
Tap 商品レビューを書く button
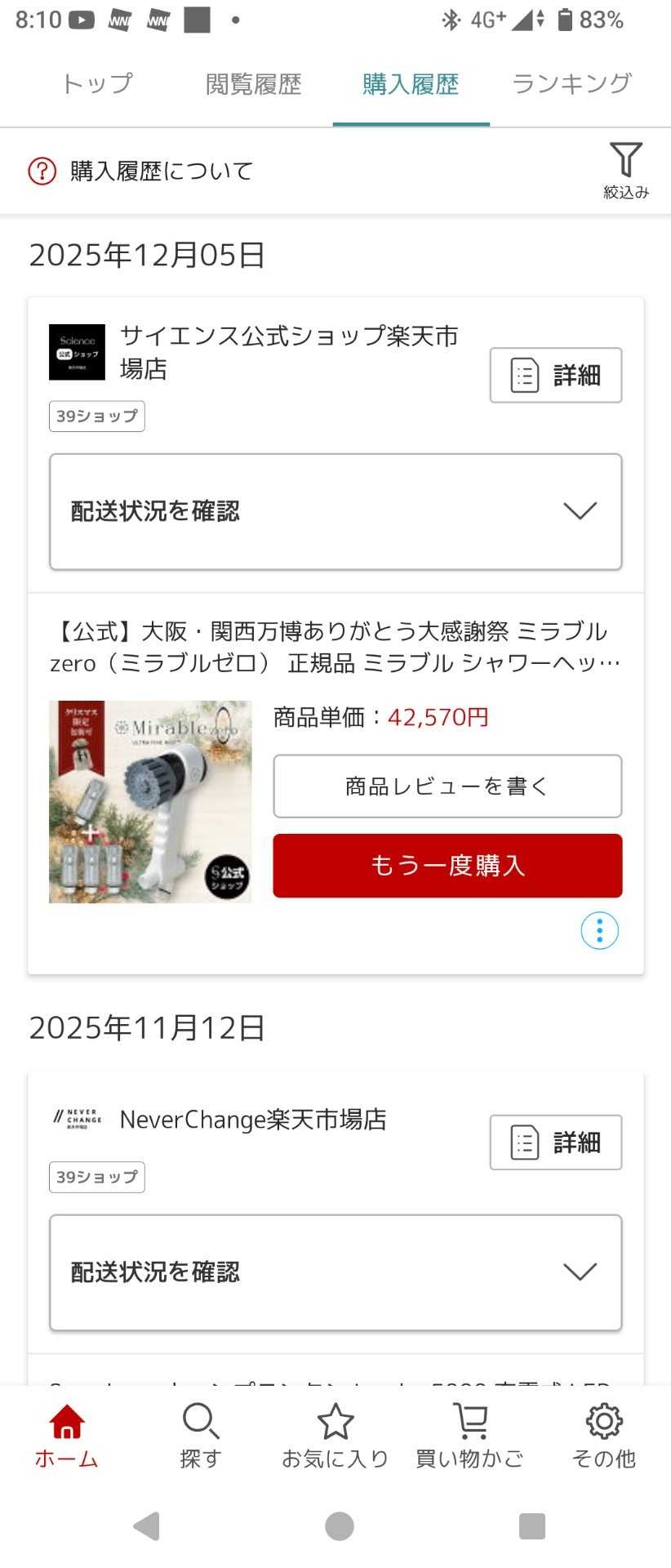[447, 786]
